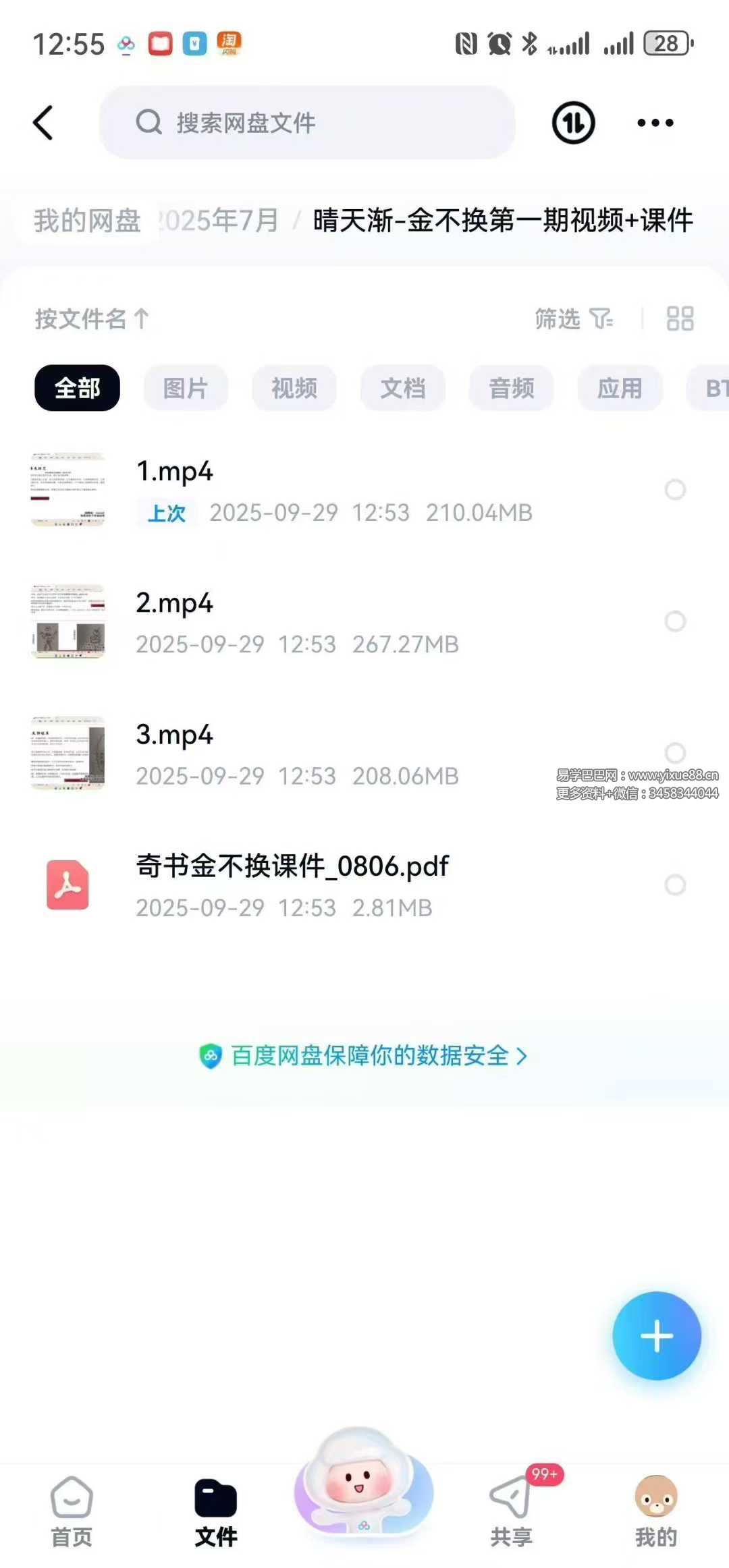The width and height of the screenshot is (729, 1568).
Task: Select the 视频 filter chip
Action: coord(294,388)
